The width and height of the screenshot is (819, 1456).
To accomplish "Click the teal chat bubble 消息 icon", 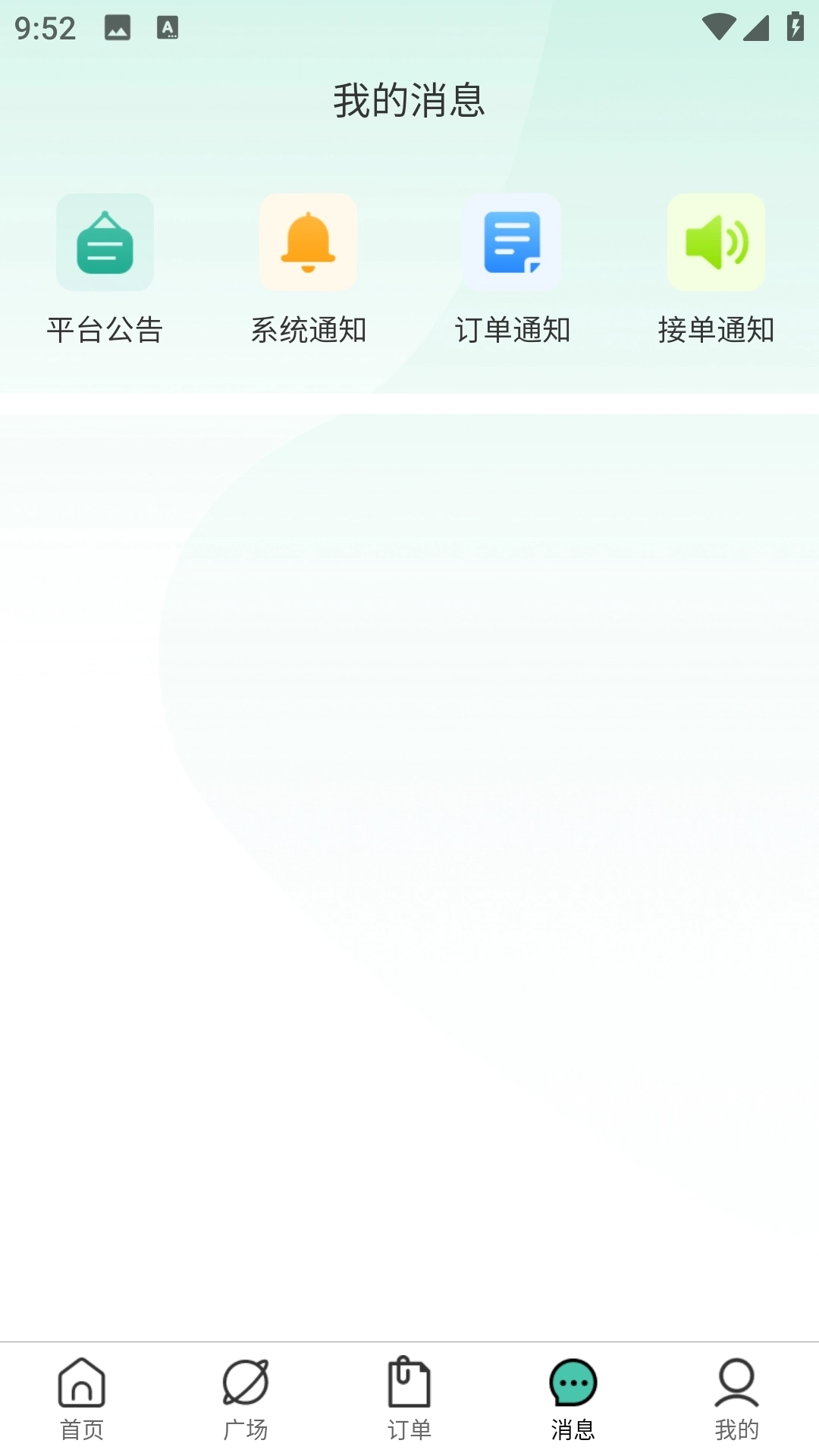I will click(x=573, y=1383).
